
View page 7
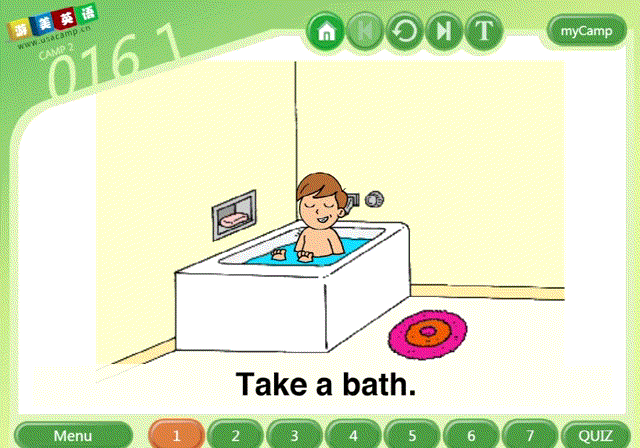tap(530, 436)
